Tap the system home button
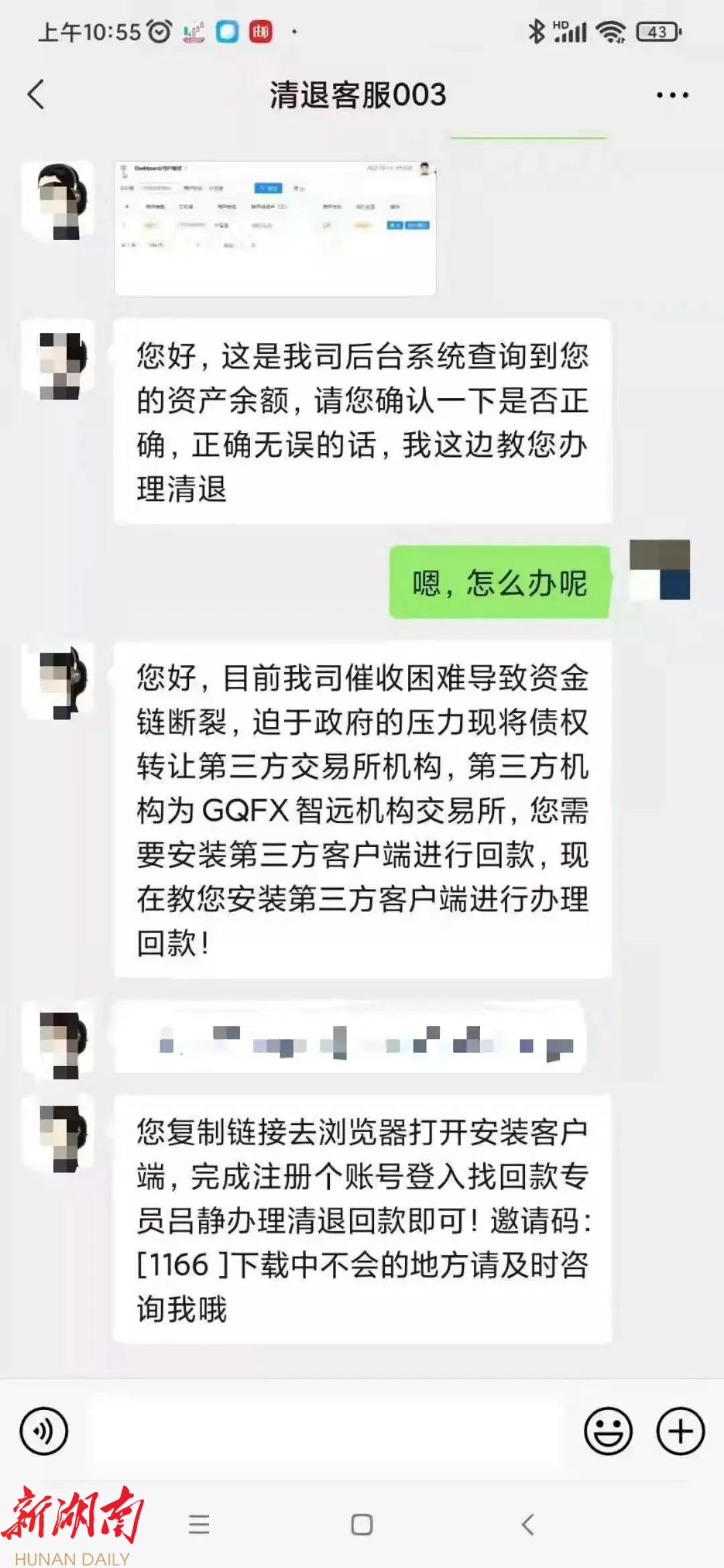724x1568 pixels. point(362,1524)
